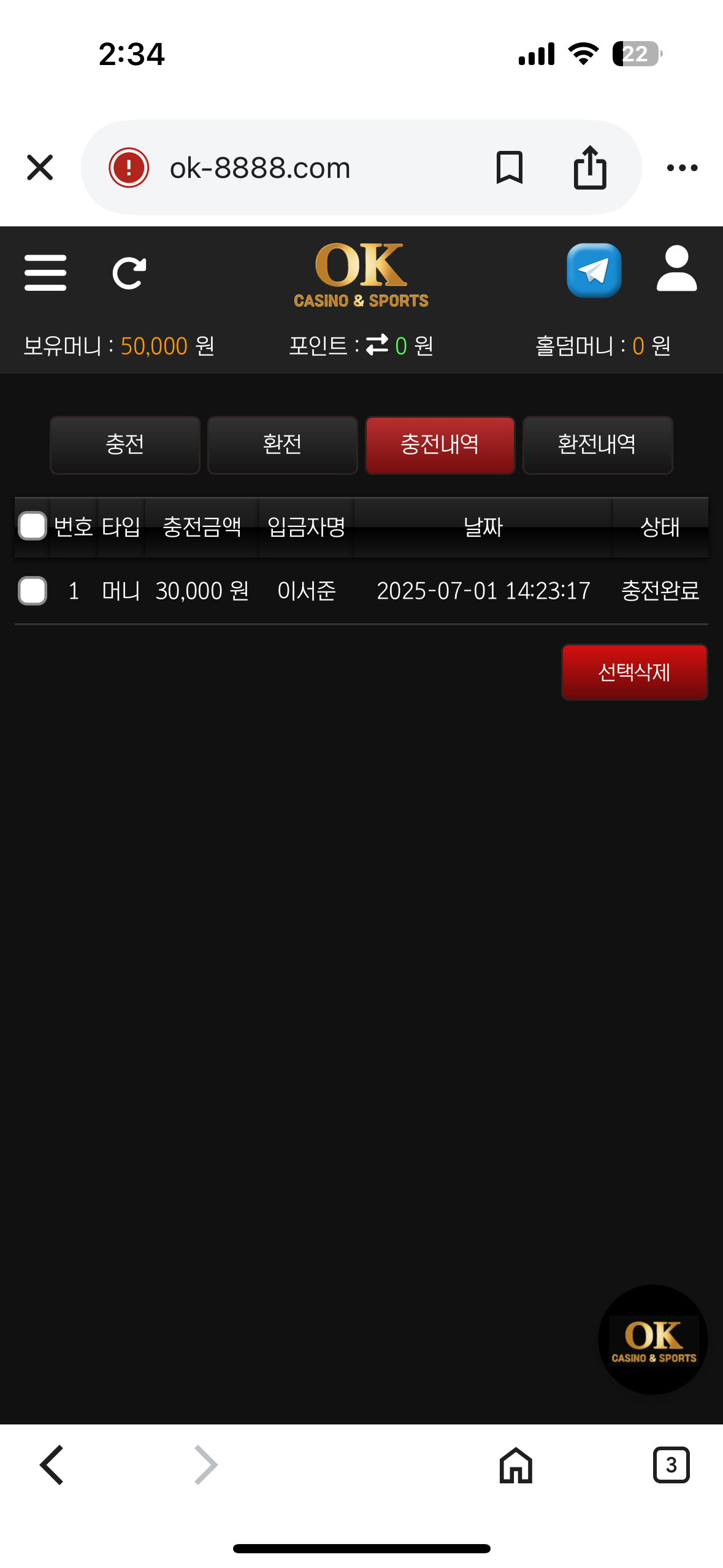
Task: Convert points using the swap arrows icon
Action: coord(377,345)
